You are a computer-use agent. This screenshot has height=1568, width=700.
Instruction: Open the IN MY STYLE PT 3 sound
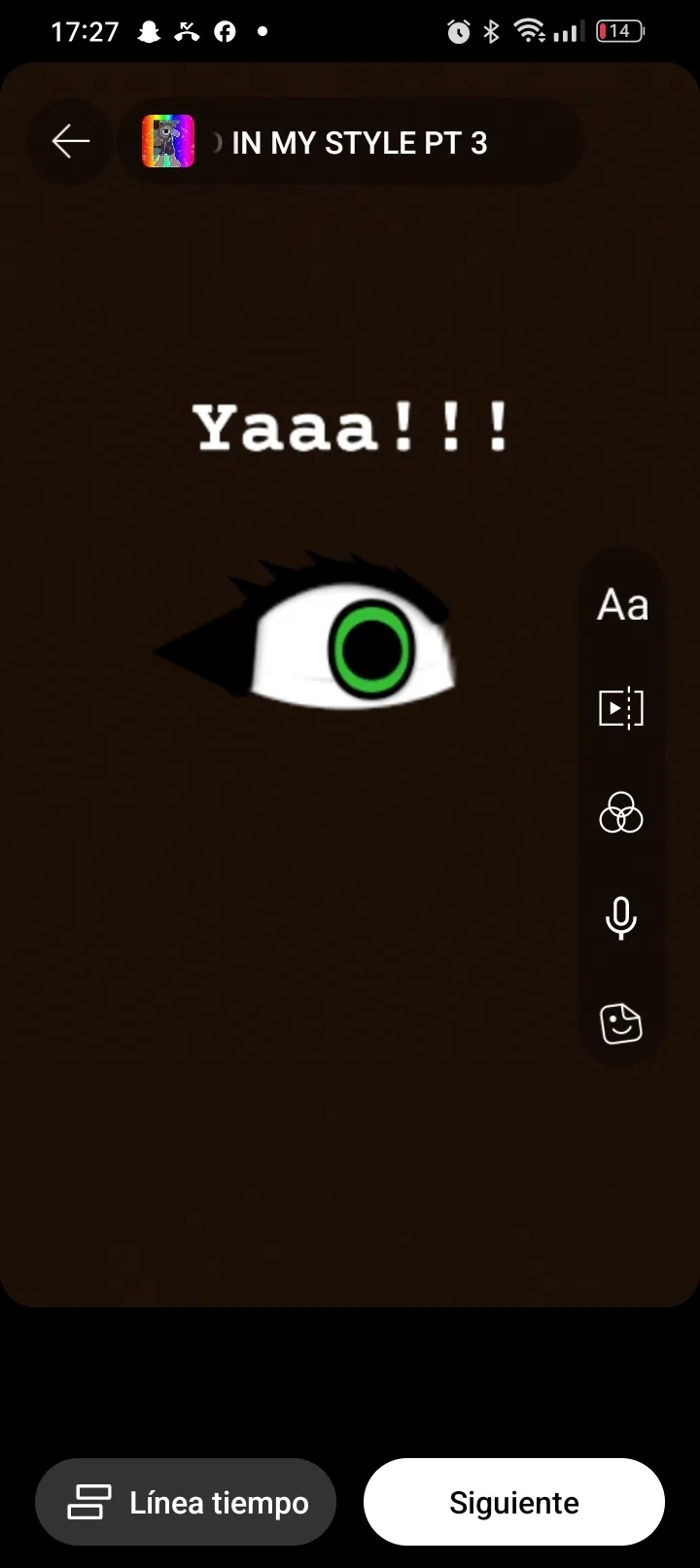350,142
